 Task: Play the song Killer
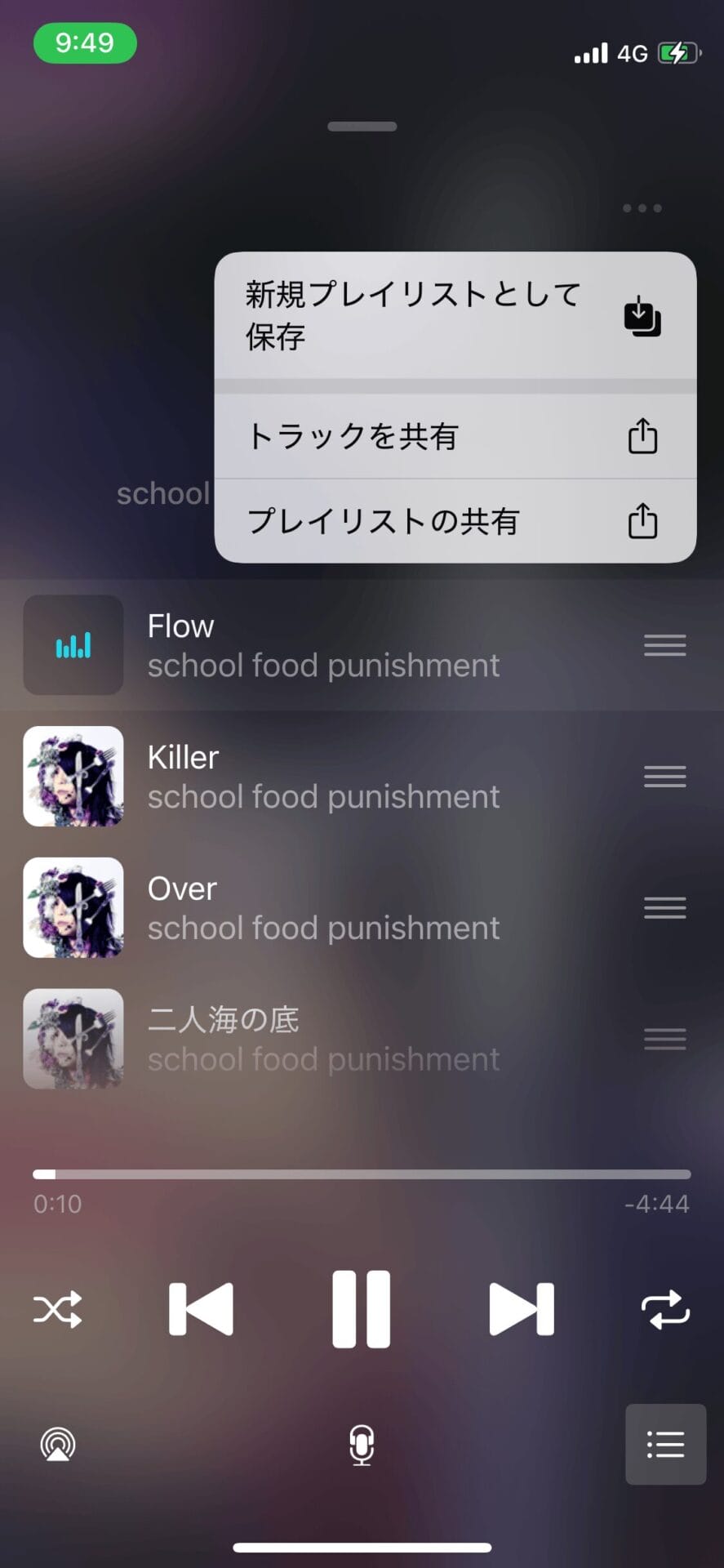coord(323,777)
